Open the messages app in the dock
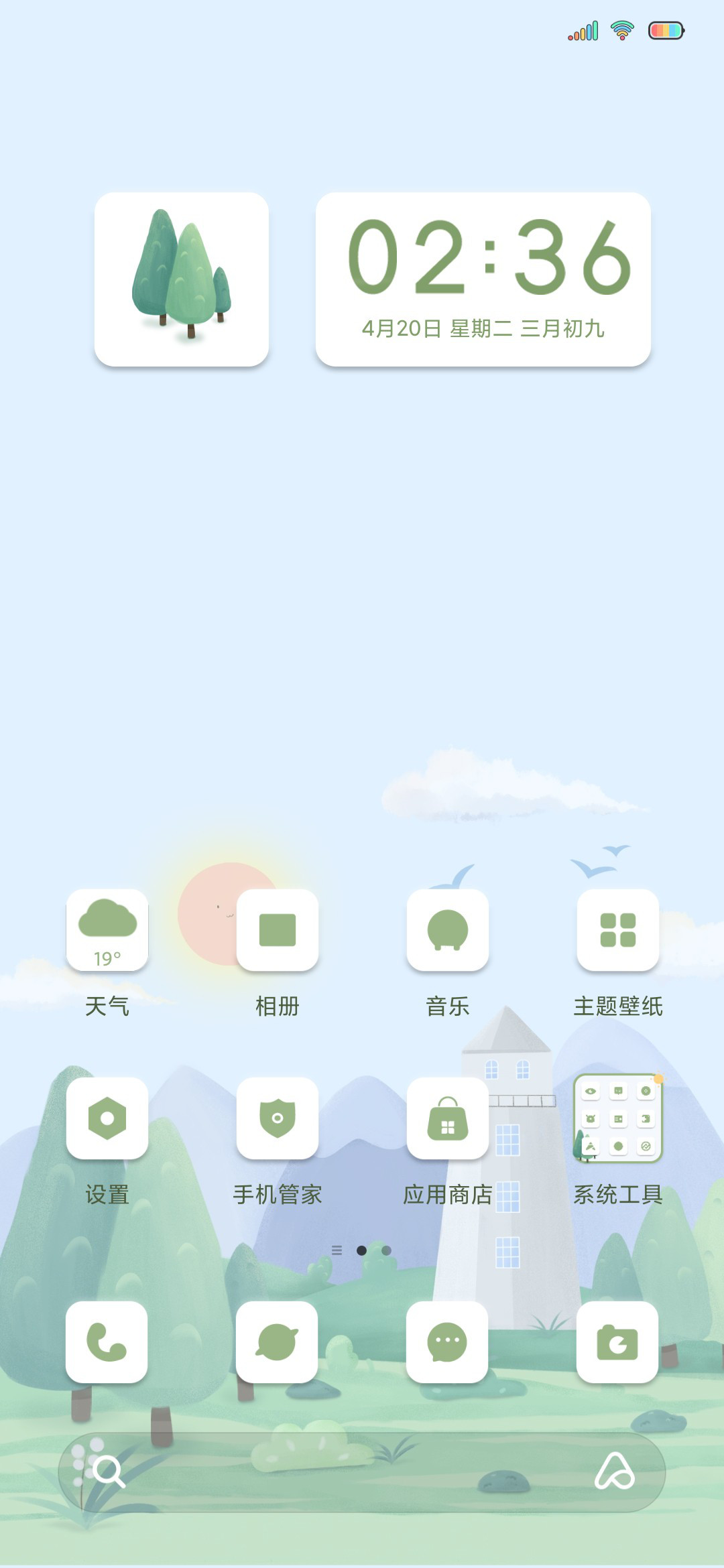Image resolution: width=724 pixels, height=1568 pixels. [447, 1342]
